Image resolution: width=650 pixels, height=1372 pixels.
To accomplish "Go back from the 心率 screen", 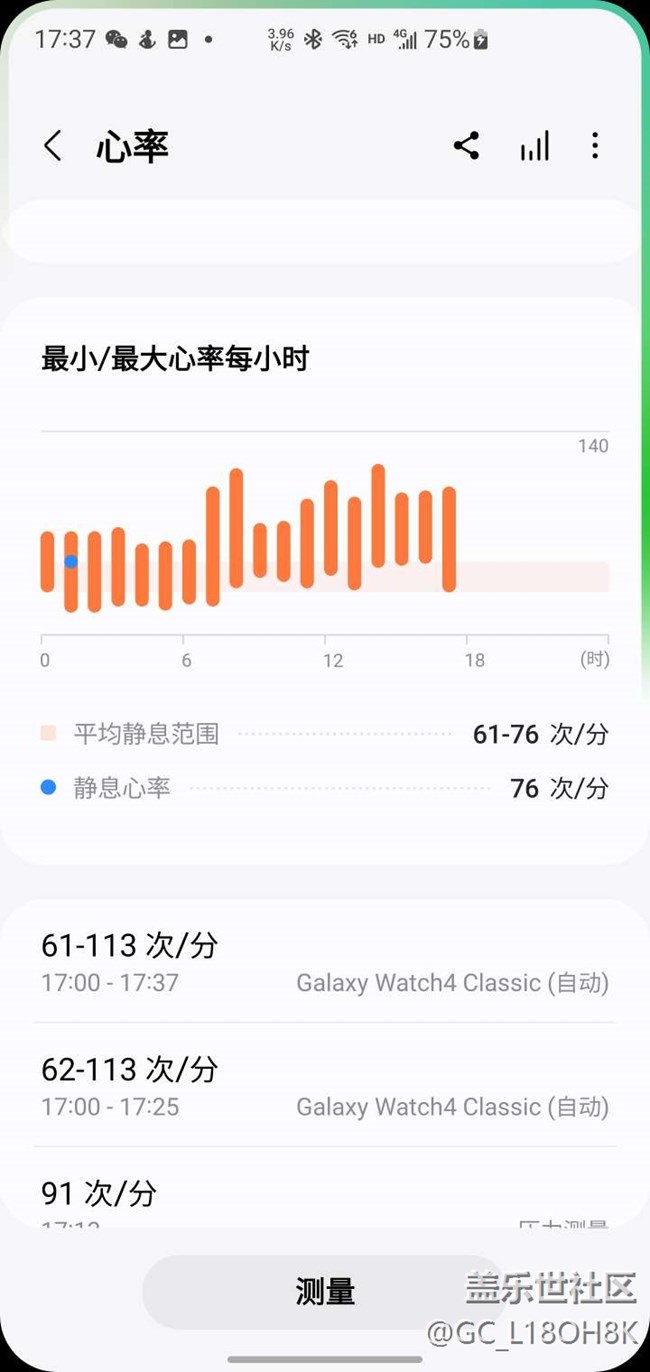I will click(x=53, y=147).
